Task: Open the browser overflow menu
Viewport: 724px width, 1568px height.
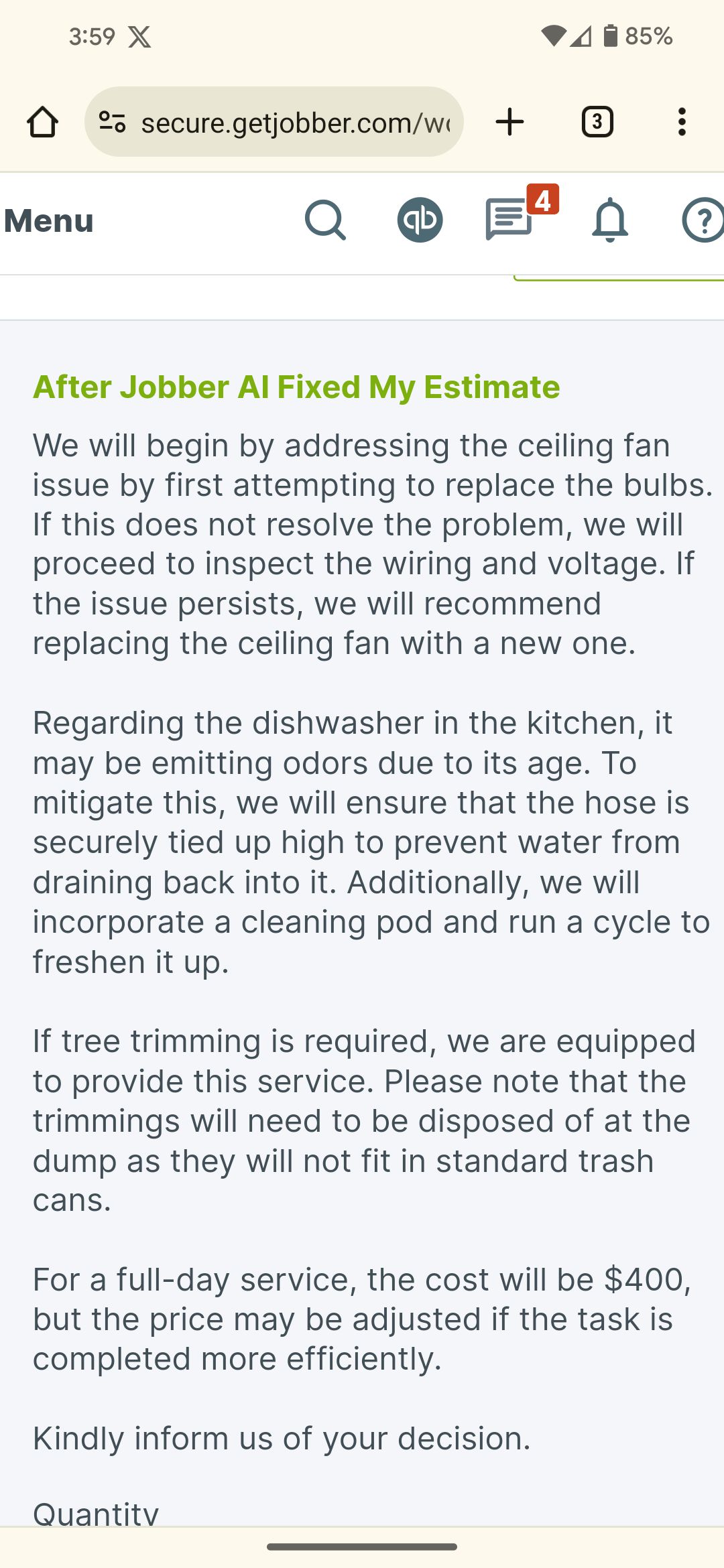Action: tap(682, 123)
